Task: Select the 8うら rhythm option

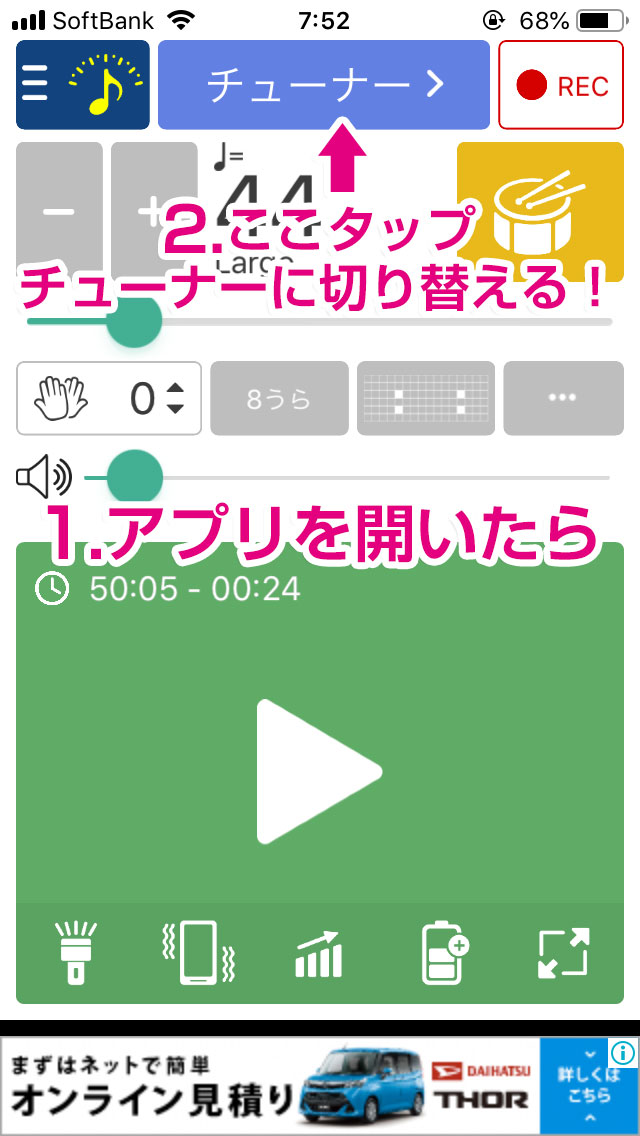Action: tap(279, 399)
